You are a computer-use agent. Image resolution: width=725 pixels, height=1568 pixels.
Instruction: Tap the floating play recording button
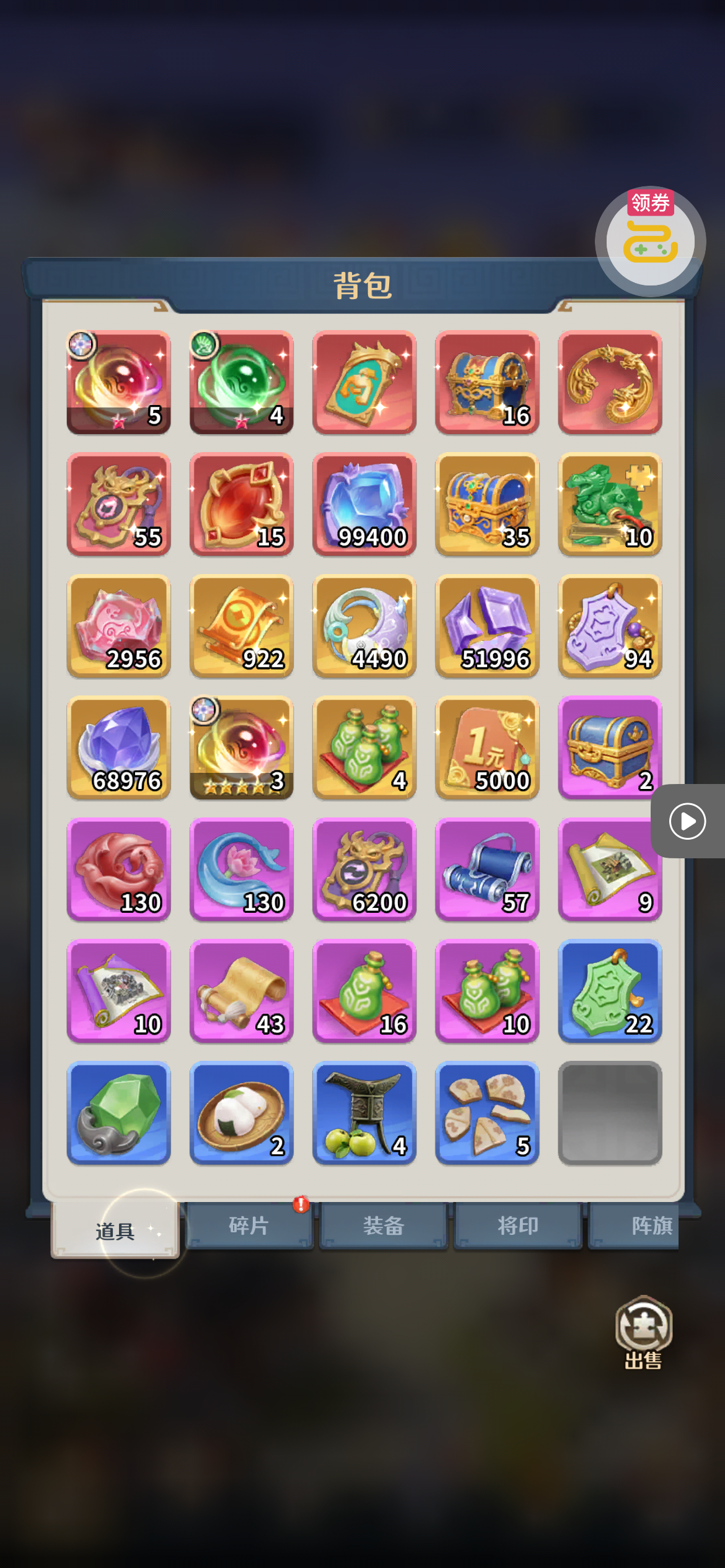687,821
